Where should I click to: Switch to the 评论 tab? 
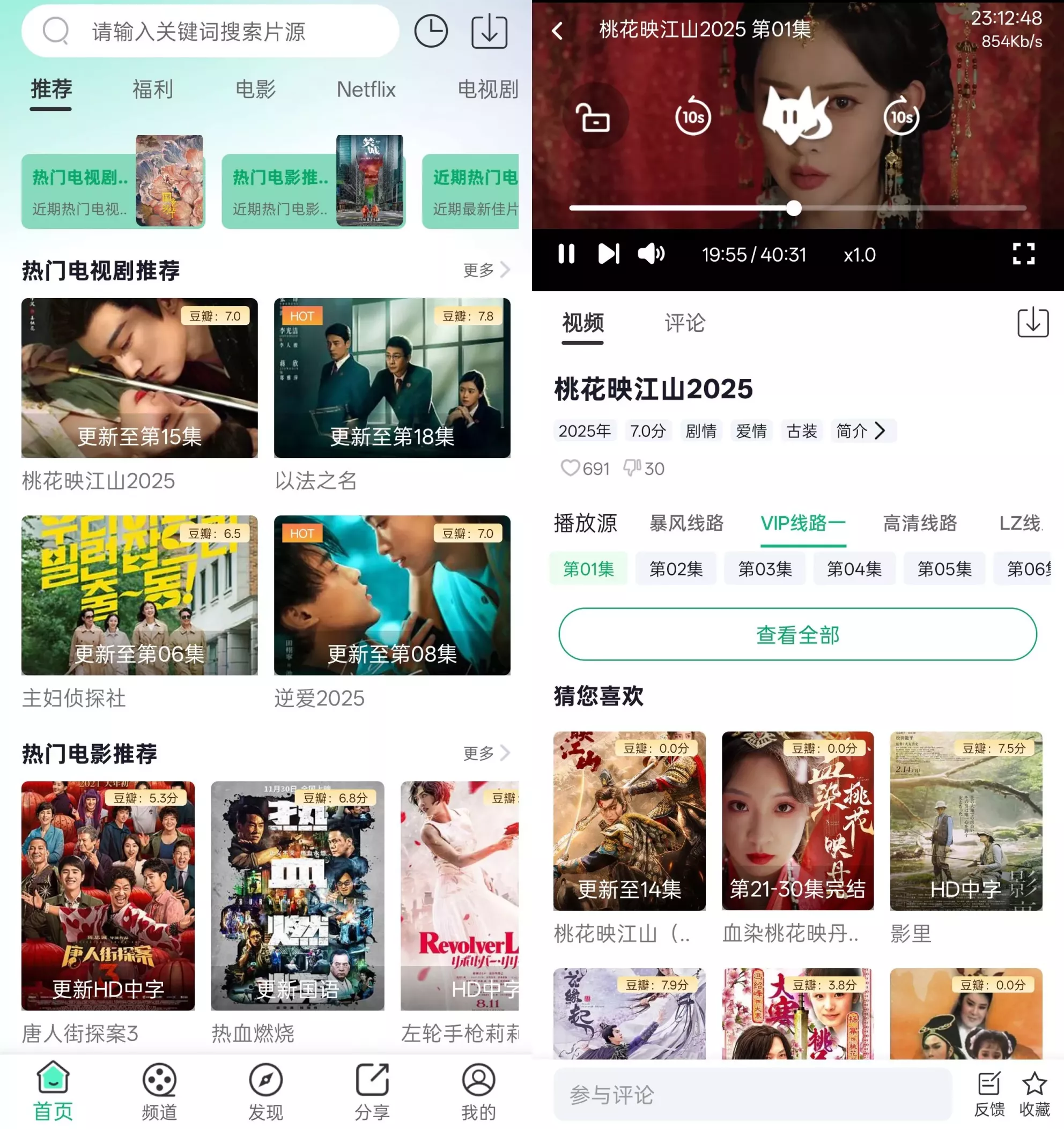pos(684,323)
